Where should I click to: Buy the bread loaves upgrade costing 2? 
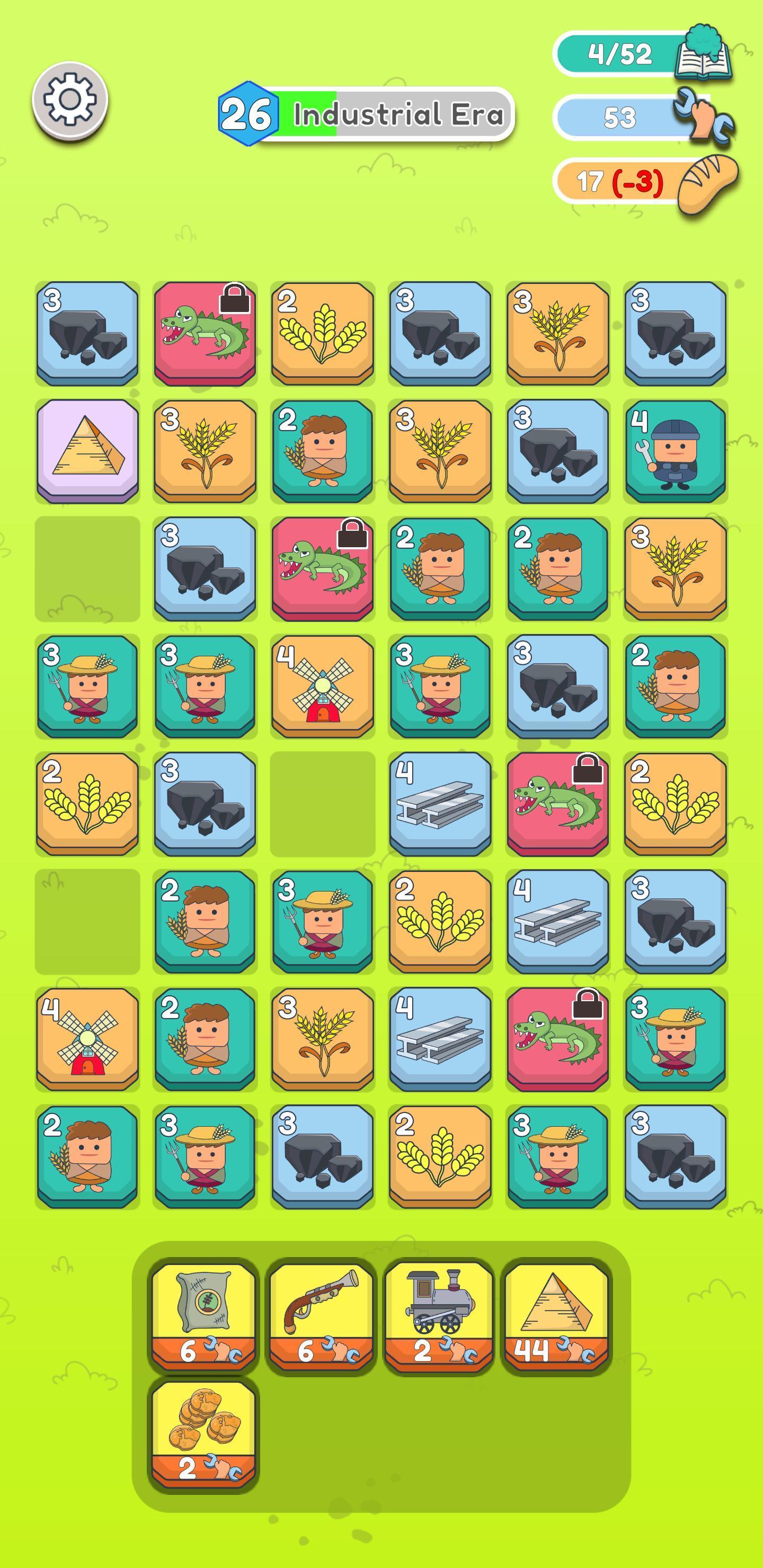pyautogui.click(x=204, y=1433)
